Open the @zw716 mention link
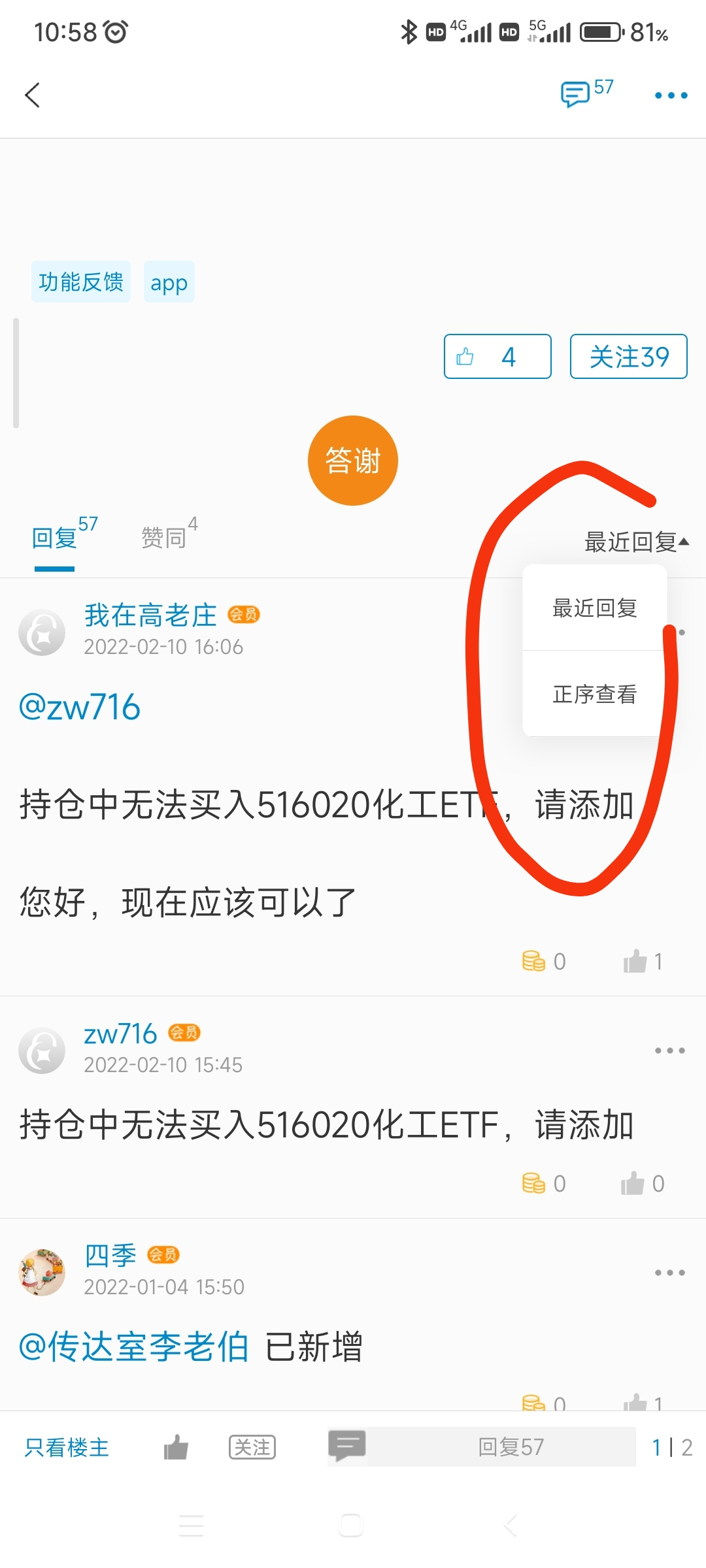The image size is (706, 1568). [80, 708]
